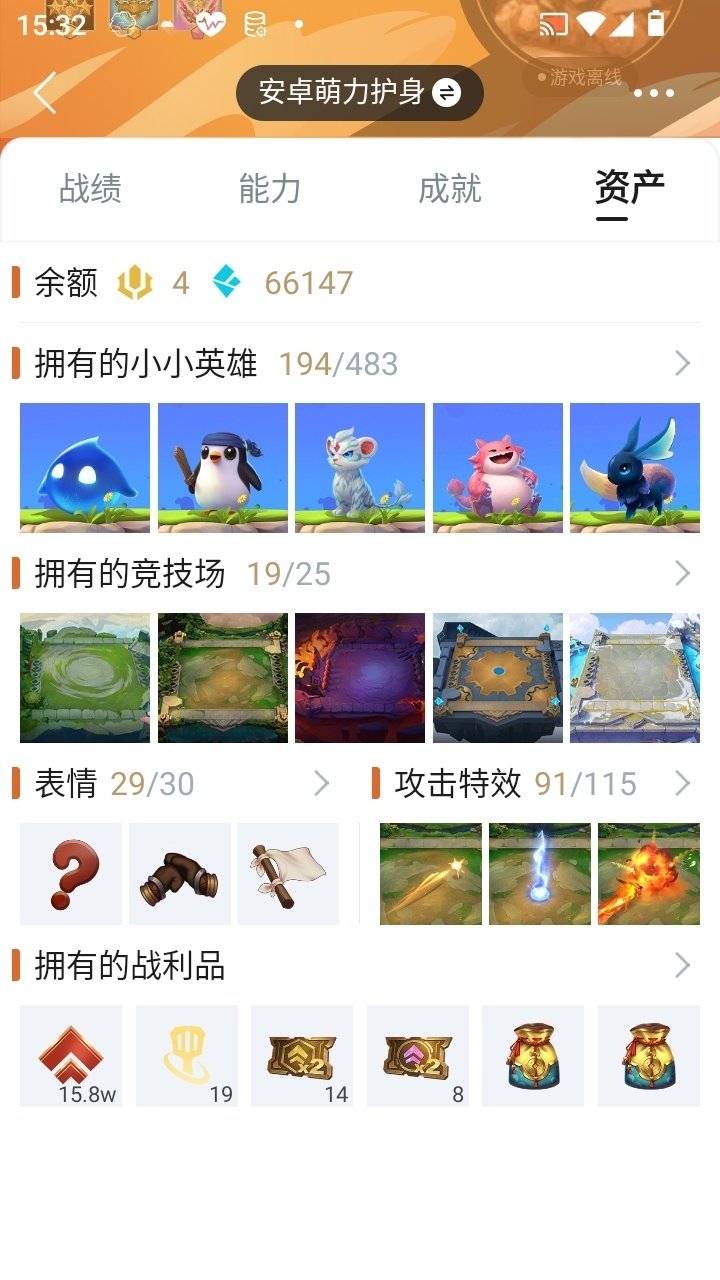This screenshot has height=1280, width=720.
Task: Tap the back arrow at top left
Action: click(x=42, y=91)
